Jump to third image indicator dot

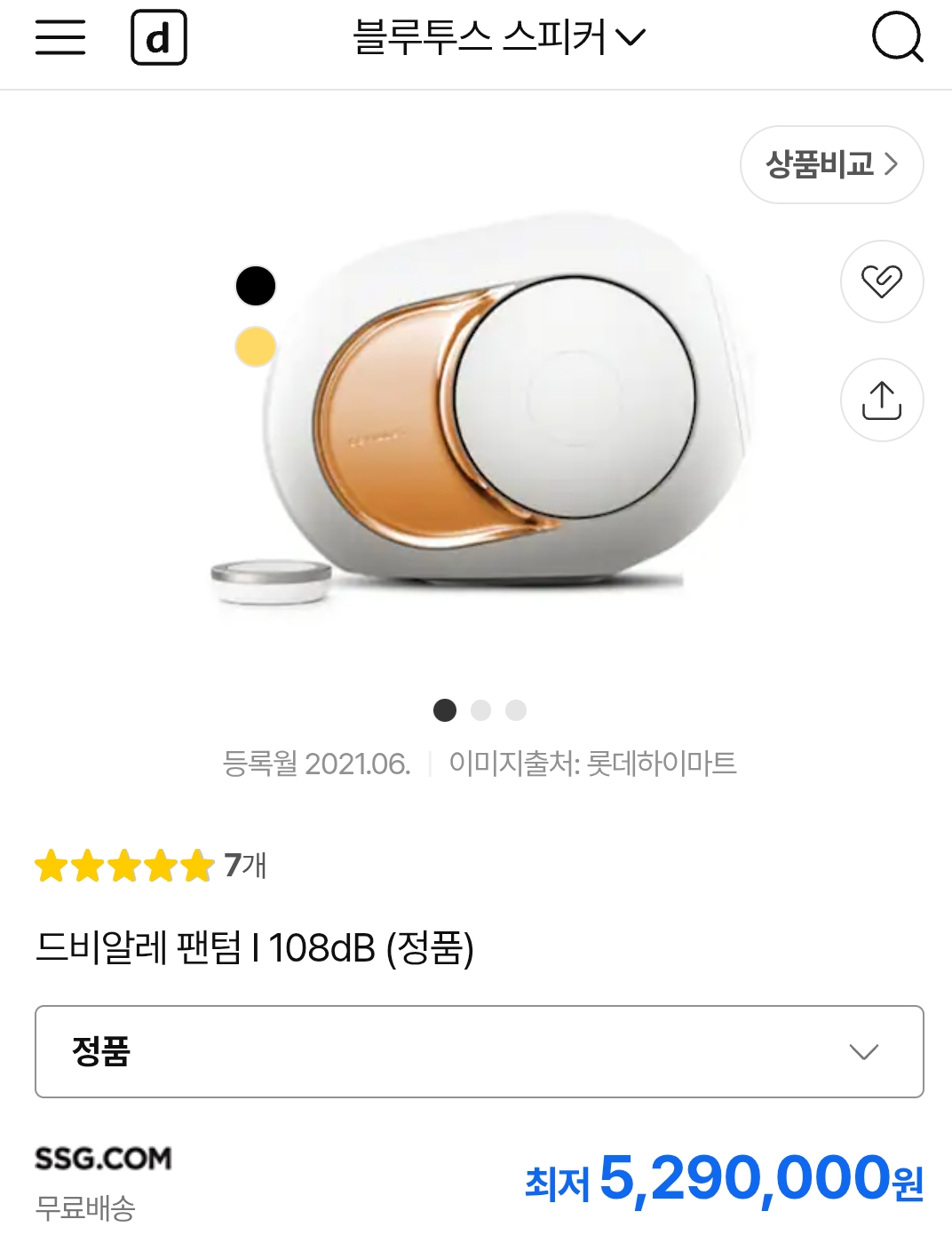tap(516, 710)
